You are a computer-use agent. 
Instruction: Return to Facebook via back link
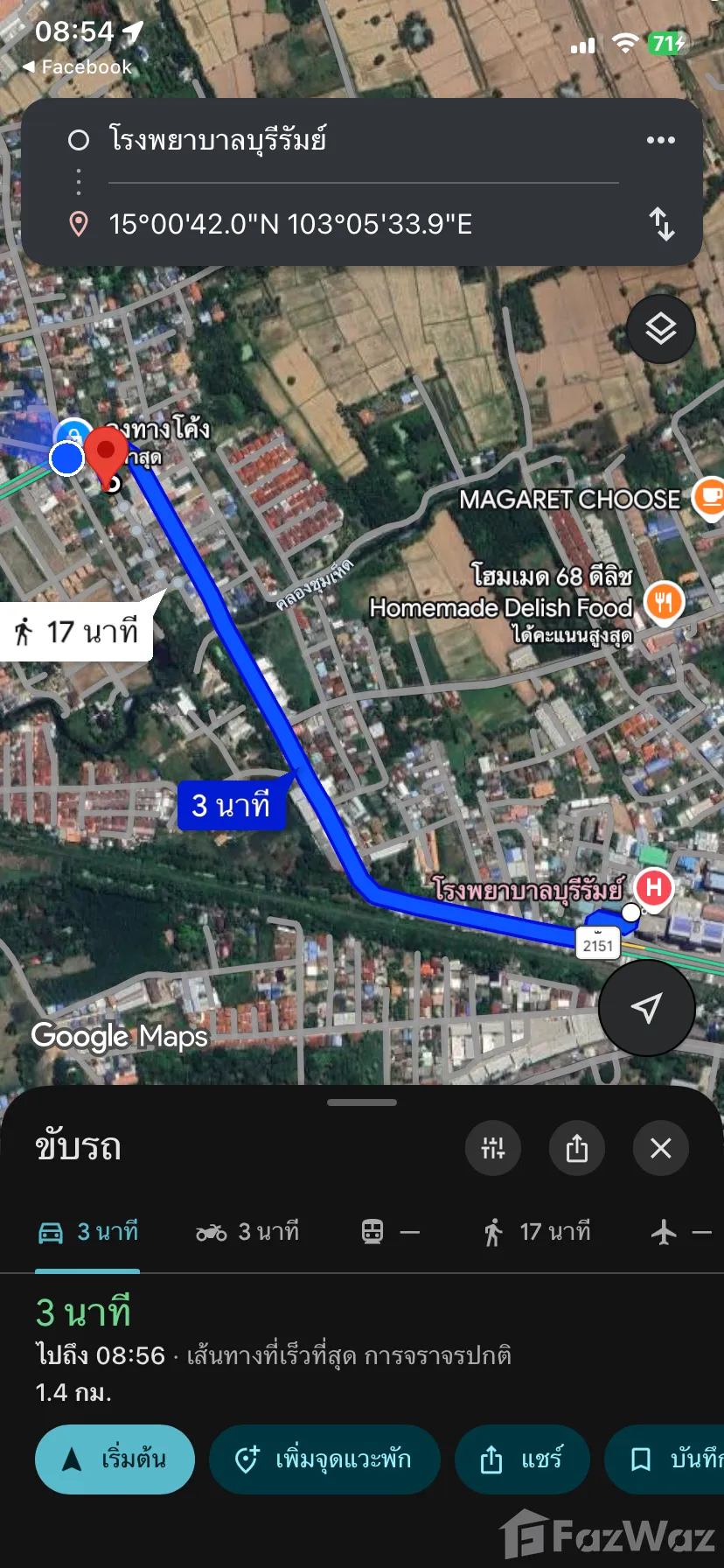point(77,66)
